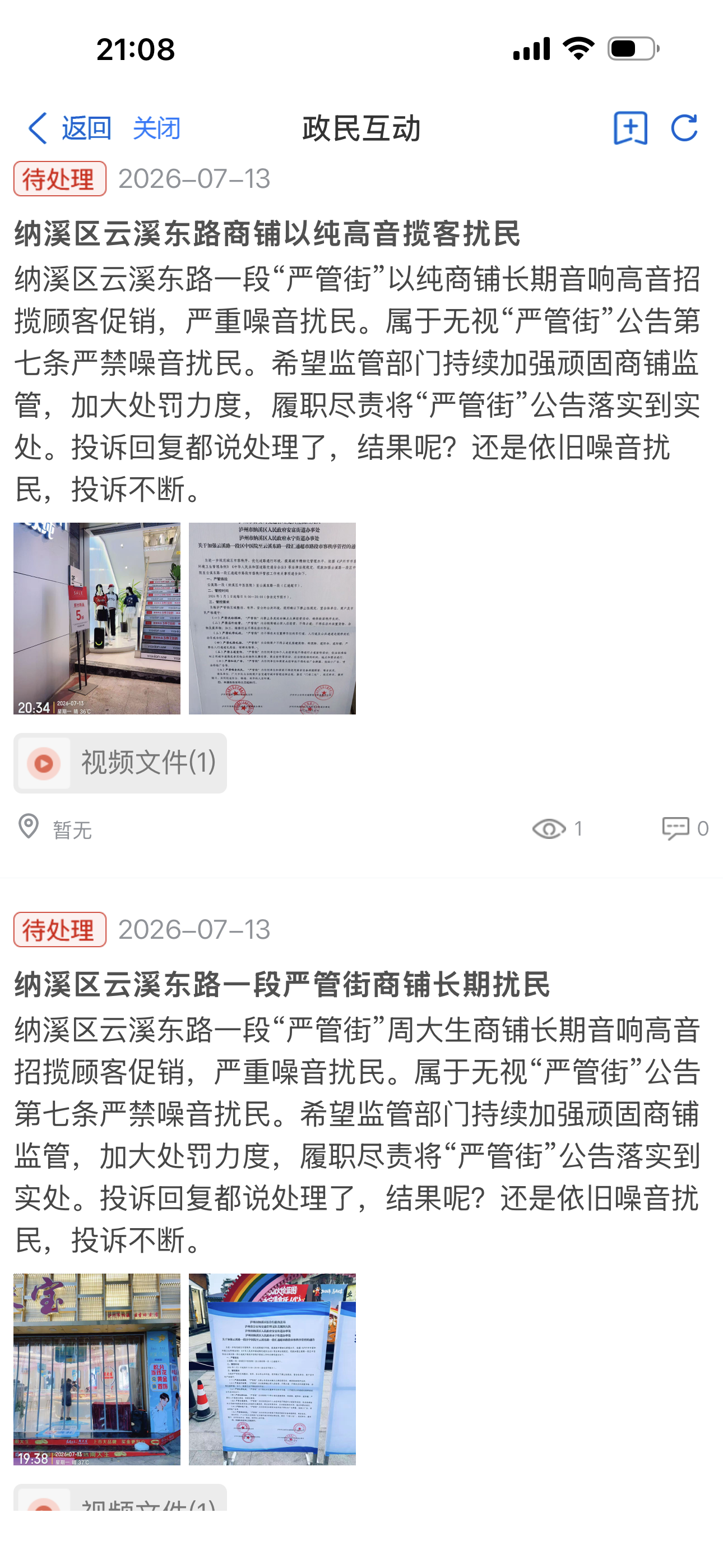Open post 纳溪区云溪东路一段严管街商铺长期扰民
The width and height of the screenshot is (723, 1568).
point(282,985)
